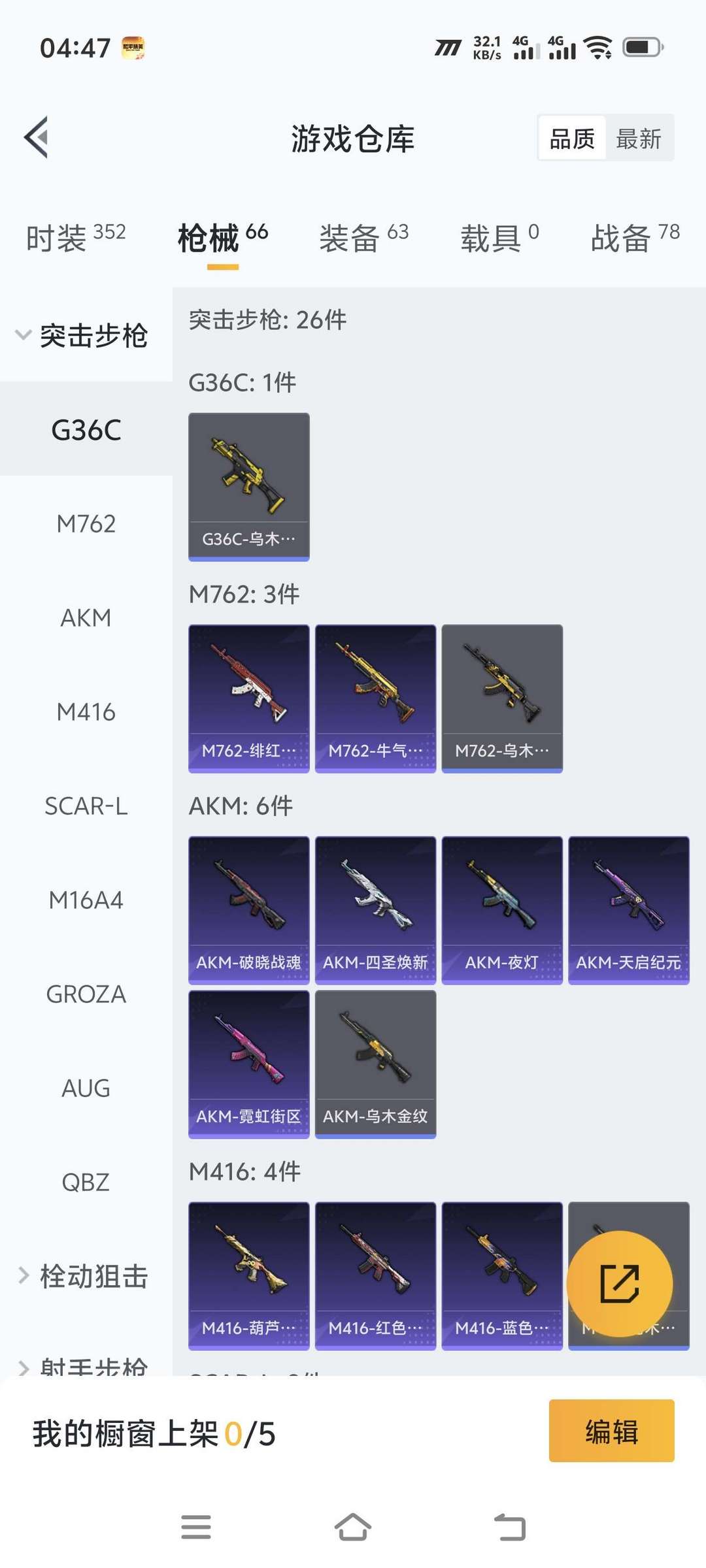
Task: Tap 编辑 to edit the showcase
Action: pos(611,1431)
